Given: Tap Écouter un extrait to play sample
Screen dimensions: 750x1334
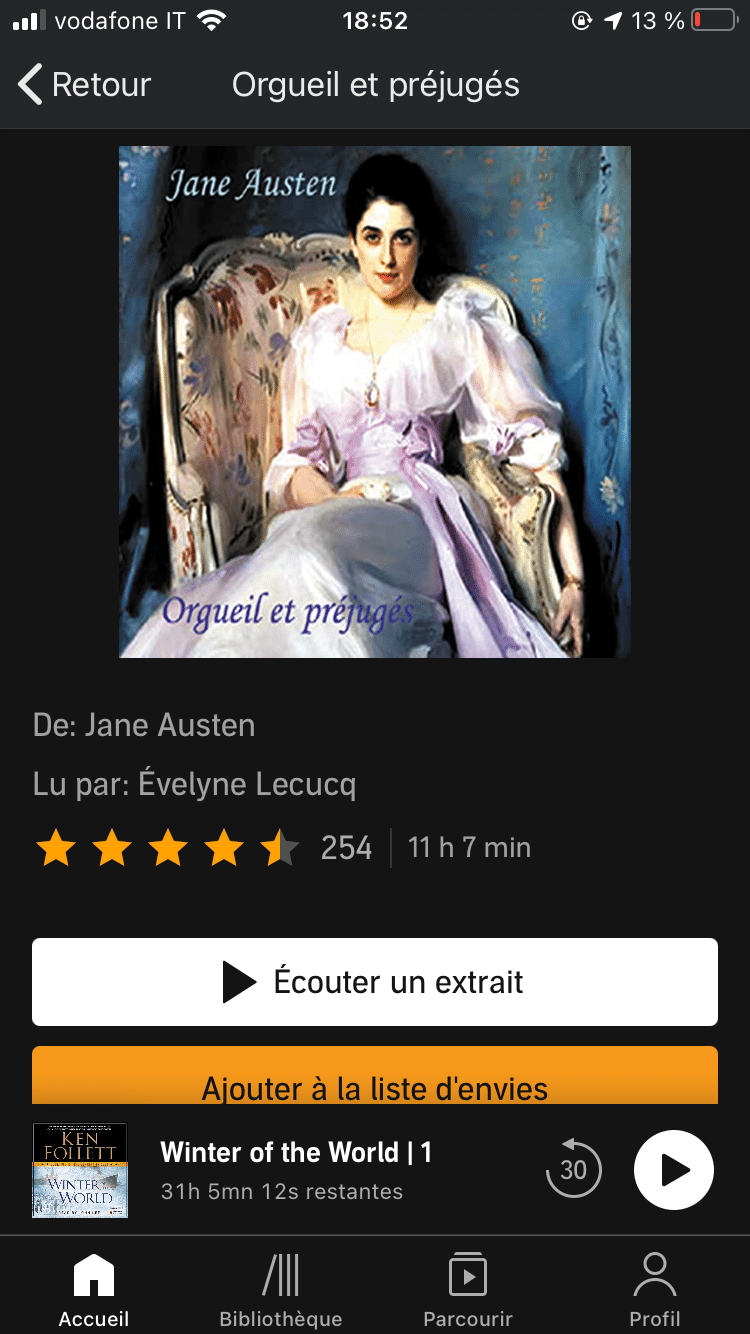Looking at the screenshot, I should [375, 982].
